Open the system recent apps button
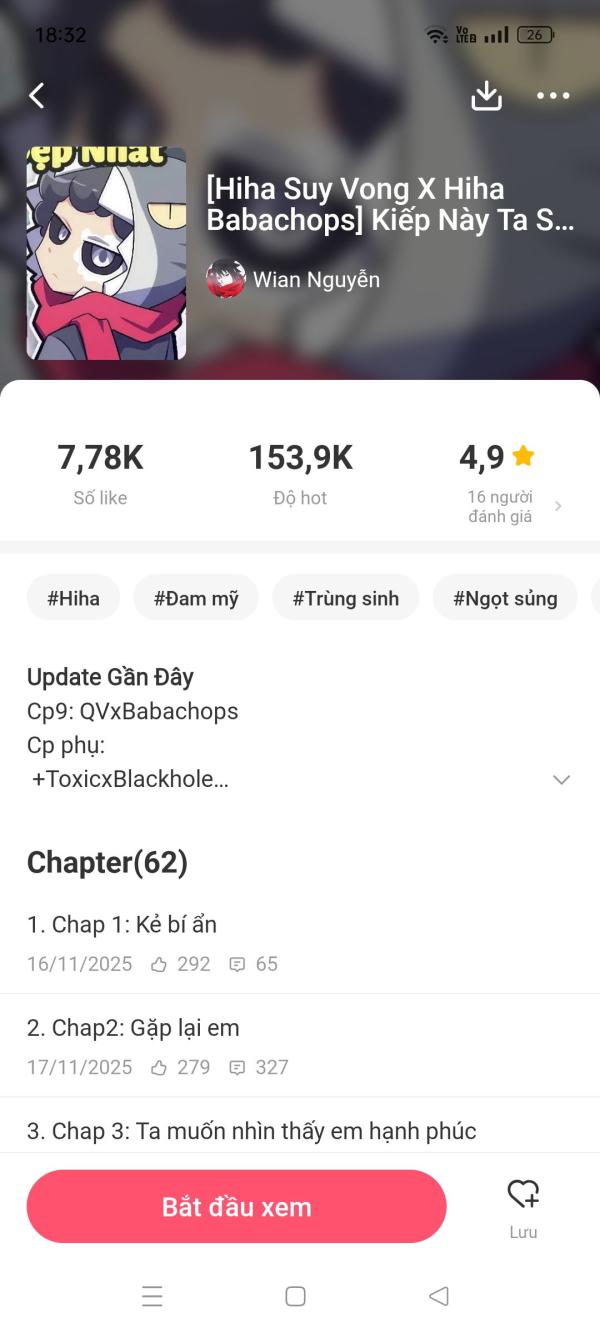 tap(152, 1296)
